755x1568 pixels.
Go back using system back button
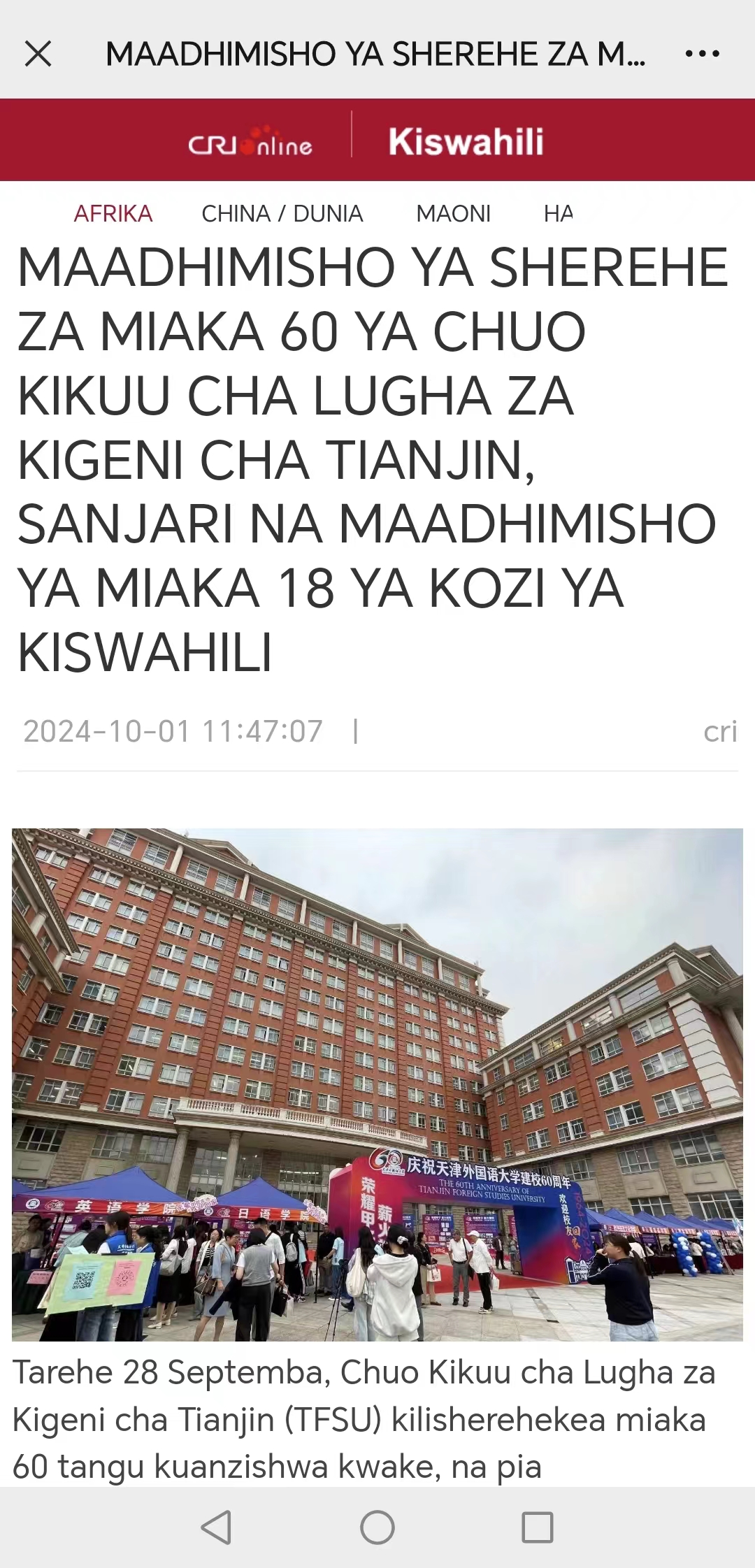coord(217,1527)
